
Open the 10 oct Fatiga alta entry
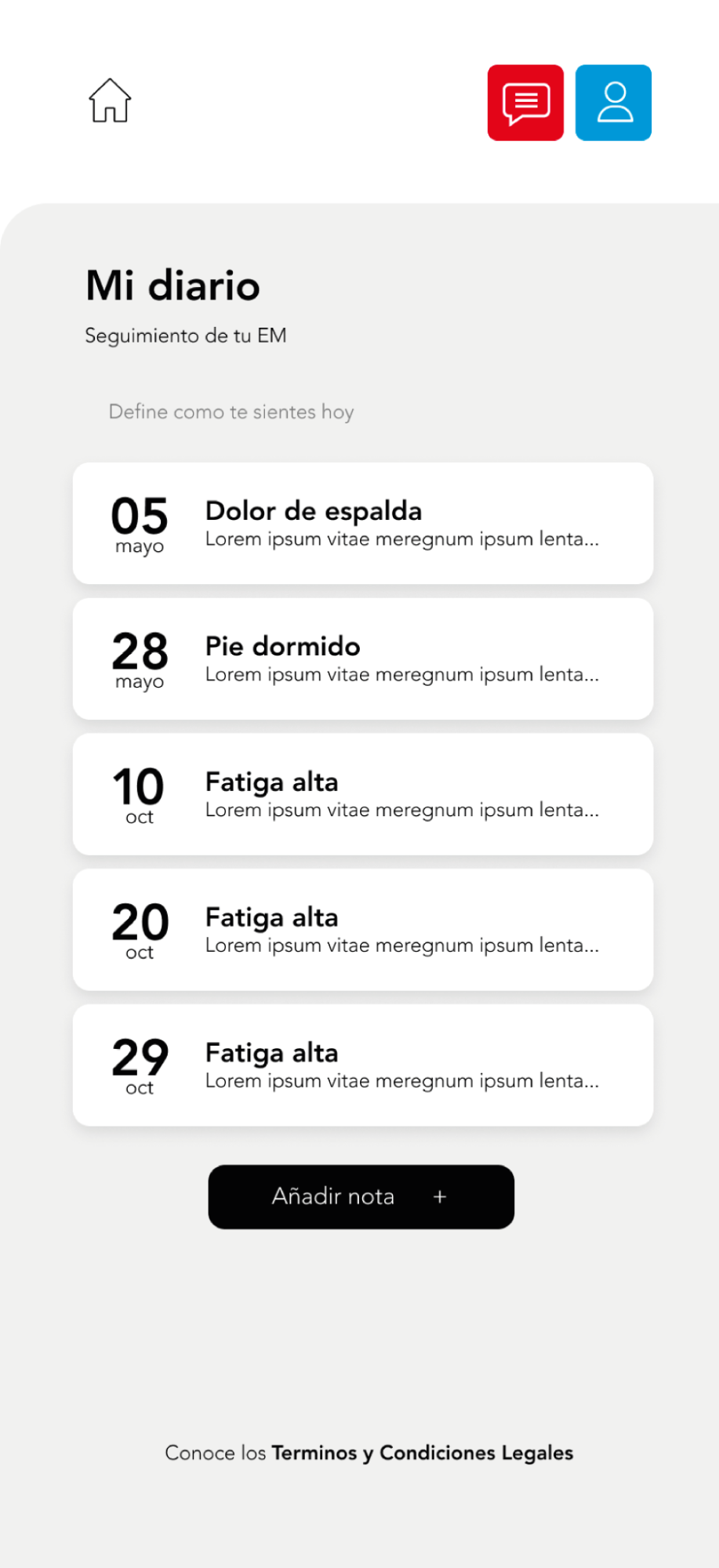(x=362, y=794)
